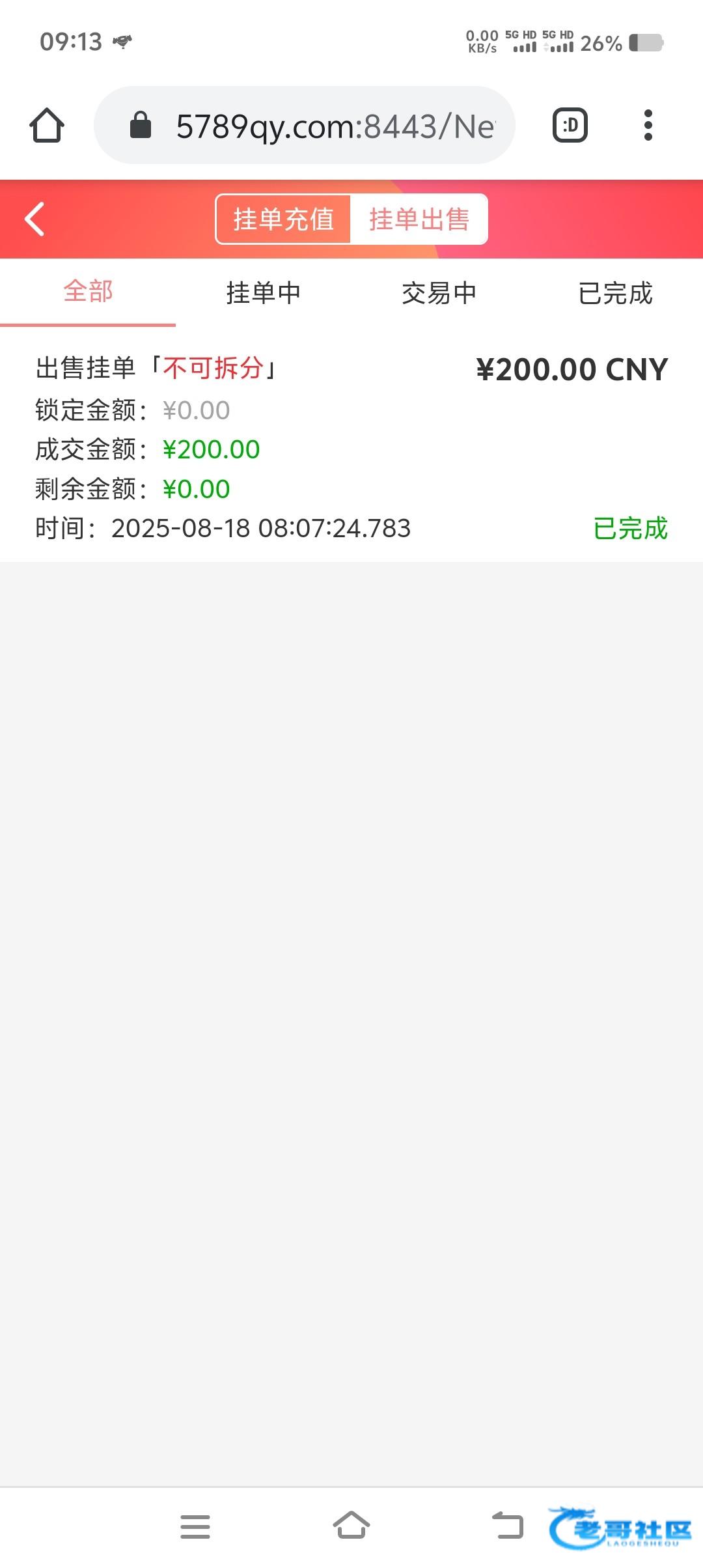703x1568 pixels.
Task: View the 已完成 orders tab
Action: (615, 293)
